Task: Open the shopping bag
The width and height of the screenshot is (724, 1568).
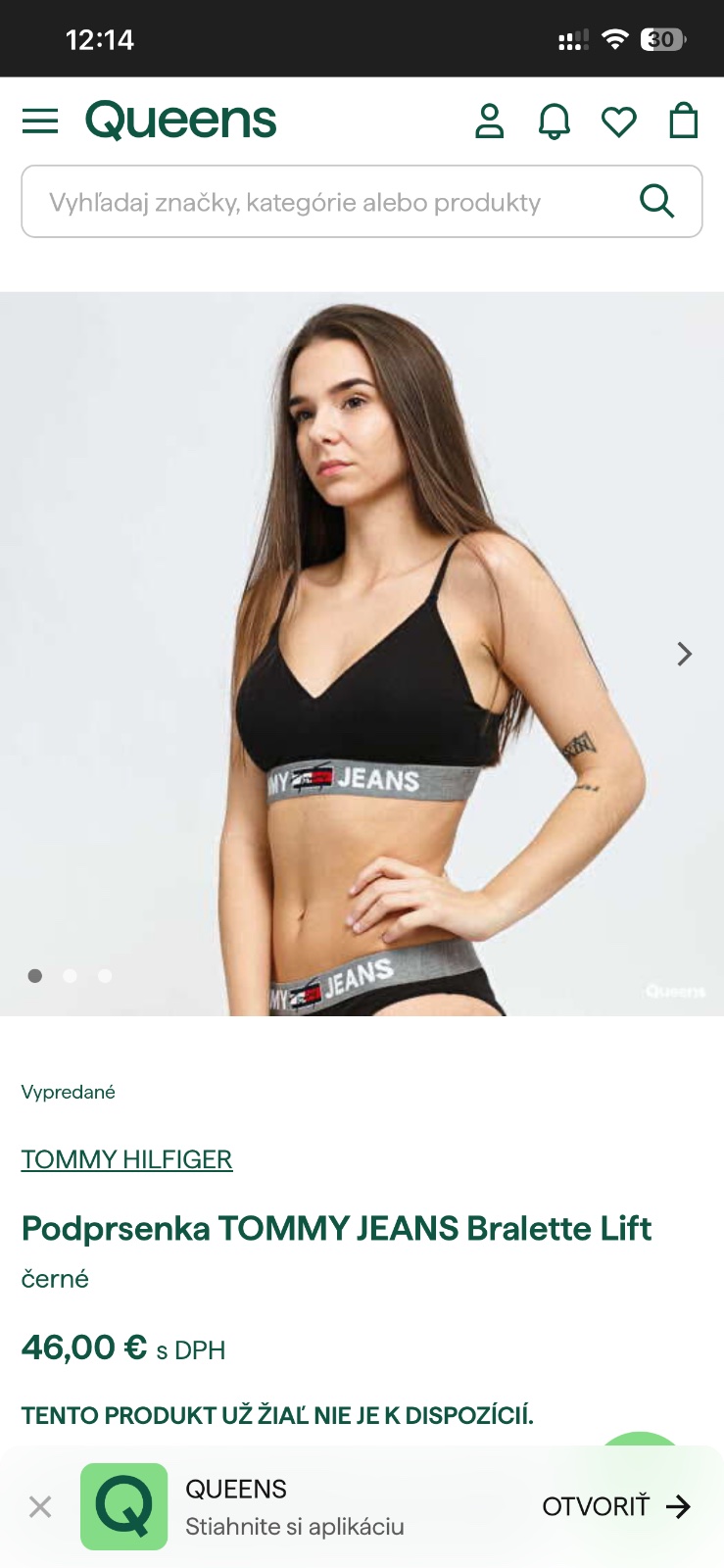Action: click(683, 122)
